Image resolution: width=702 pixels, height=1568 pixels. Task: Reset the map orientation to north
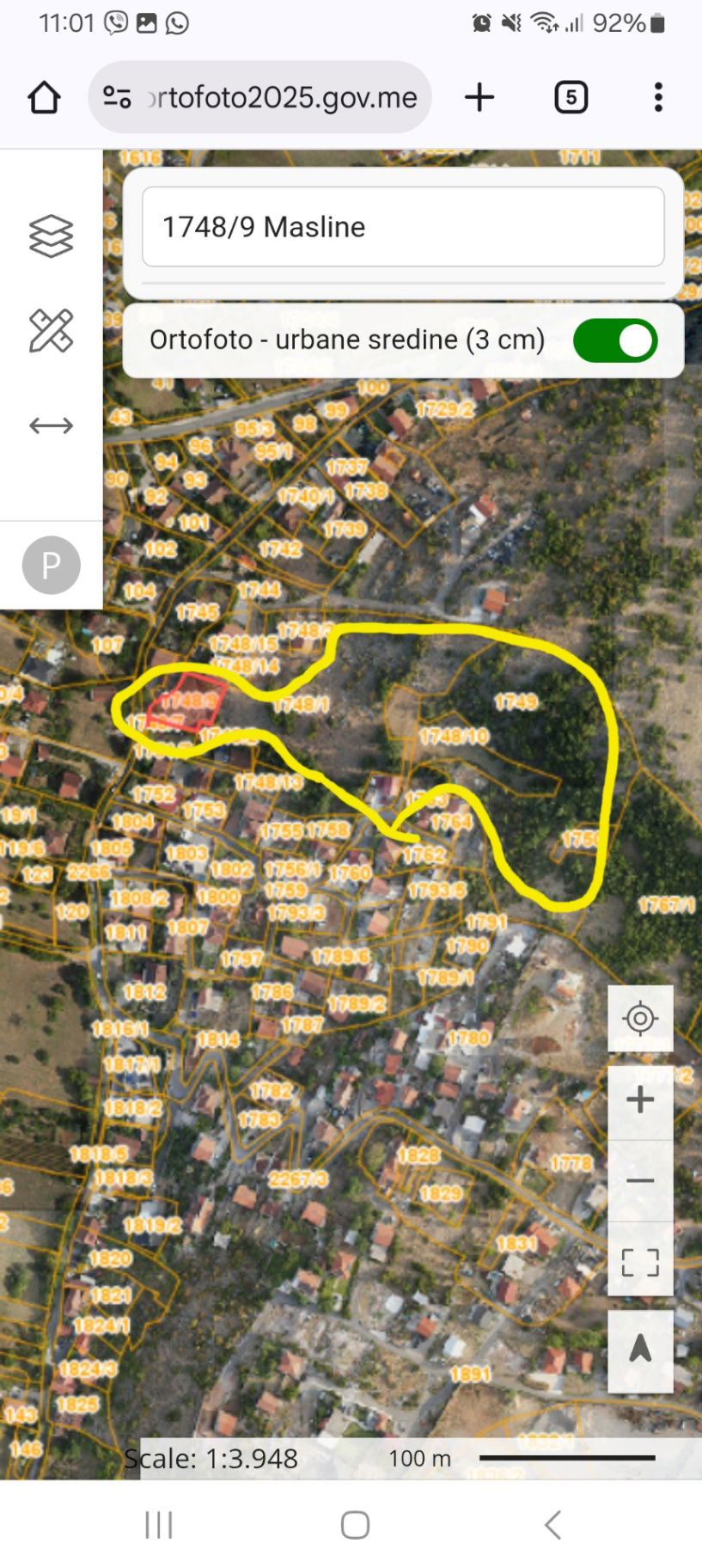click(640, 1350)
